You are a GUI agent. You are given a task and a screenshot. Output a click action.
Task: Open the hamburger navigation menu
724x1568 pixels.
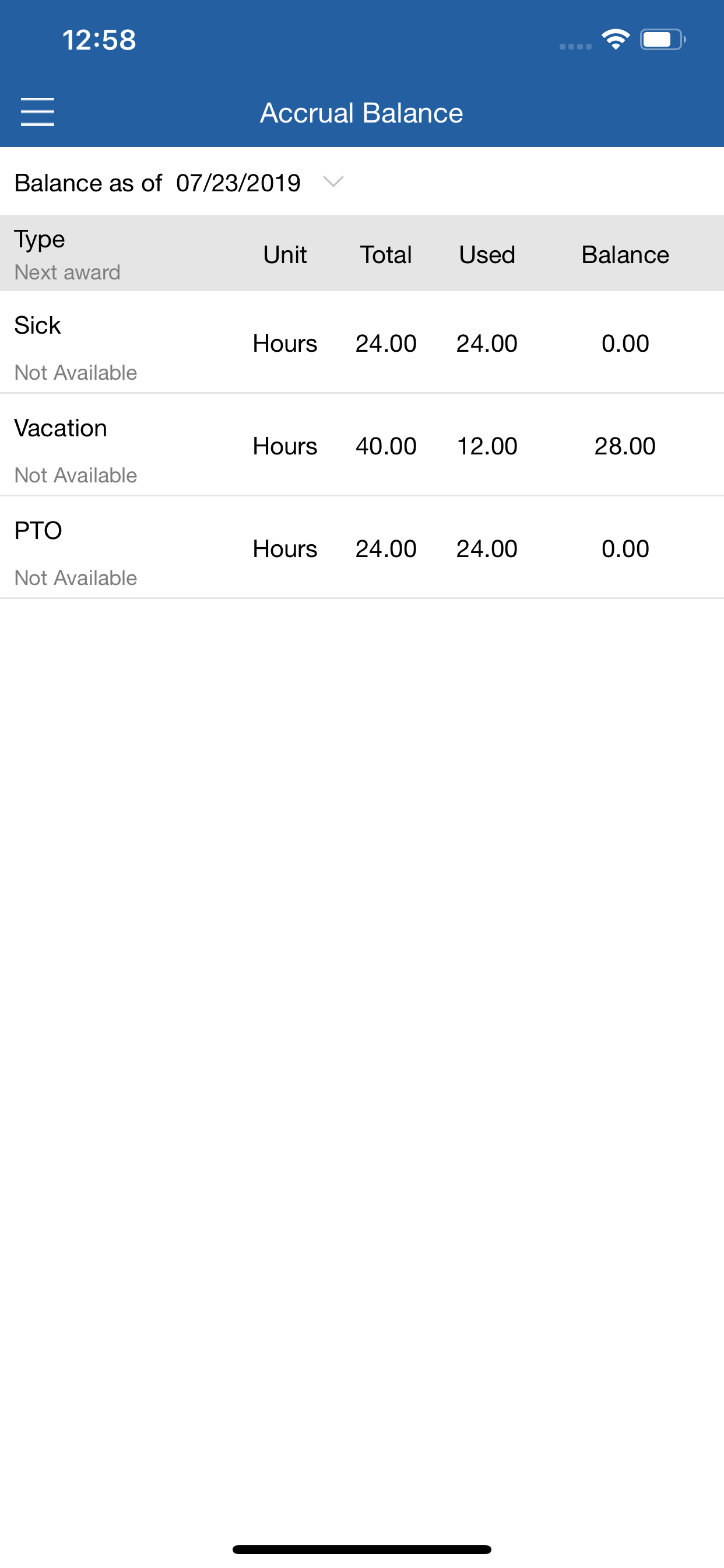[38, 113]
